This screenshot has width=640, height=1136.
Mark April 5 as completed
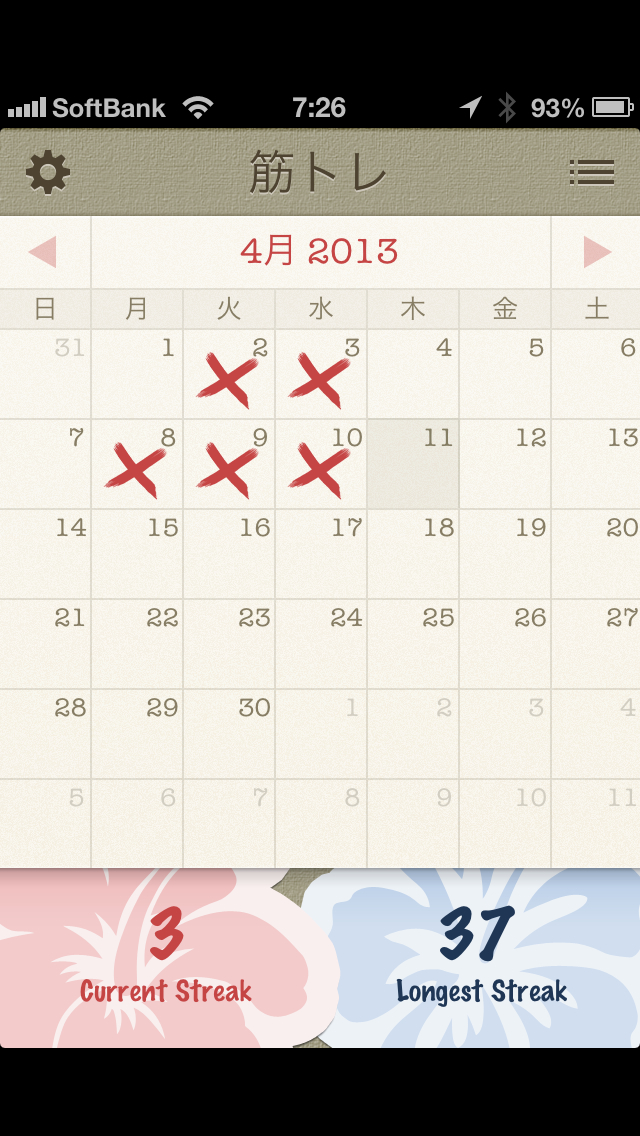coord(505,375)
